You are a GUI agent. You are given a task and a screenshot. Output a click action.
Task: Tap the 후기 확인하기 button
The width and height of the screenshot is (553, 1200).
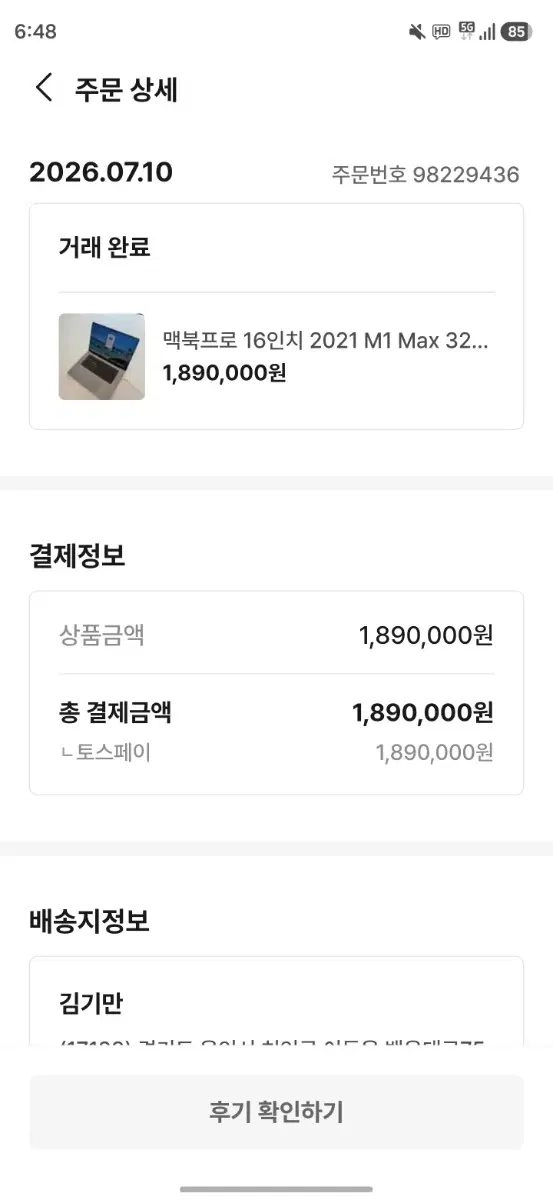pyautogui.click(x=276, y=1112)
